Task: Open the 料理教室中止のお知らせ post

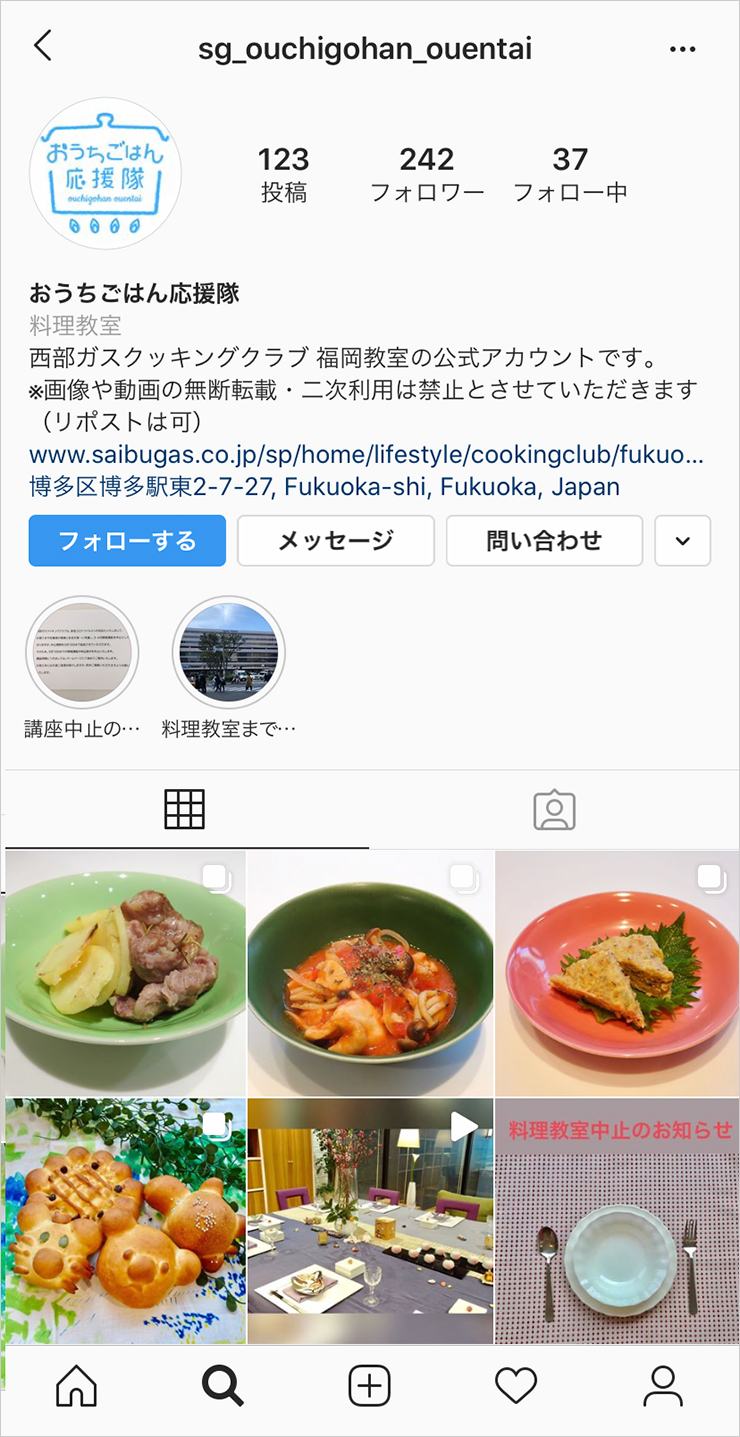Action: pos(616,1221)
